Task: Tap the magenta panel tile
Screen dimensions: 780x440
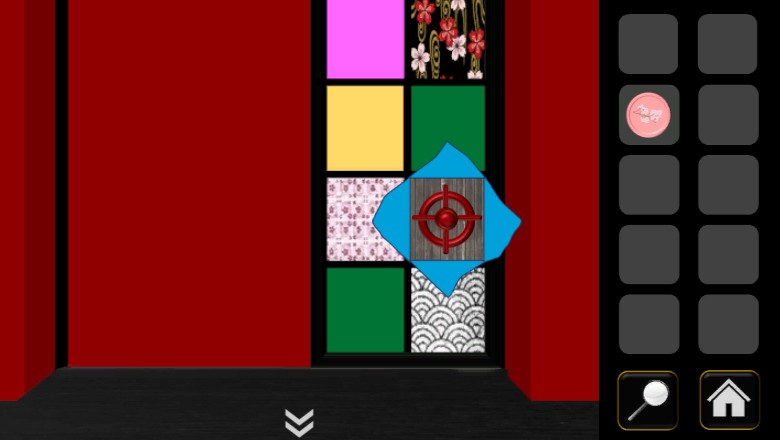Action: tap(365, 38)
